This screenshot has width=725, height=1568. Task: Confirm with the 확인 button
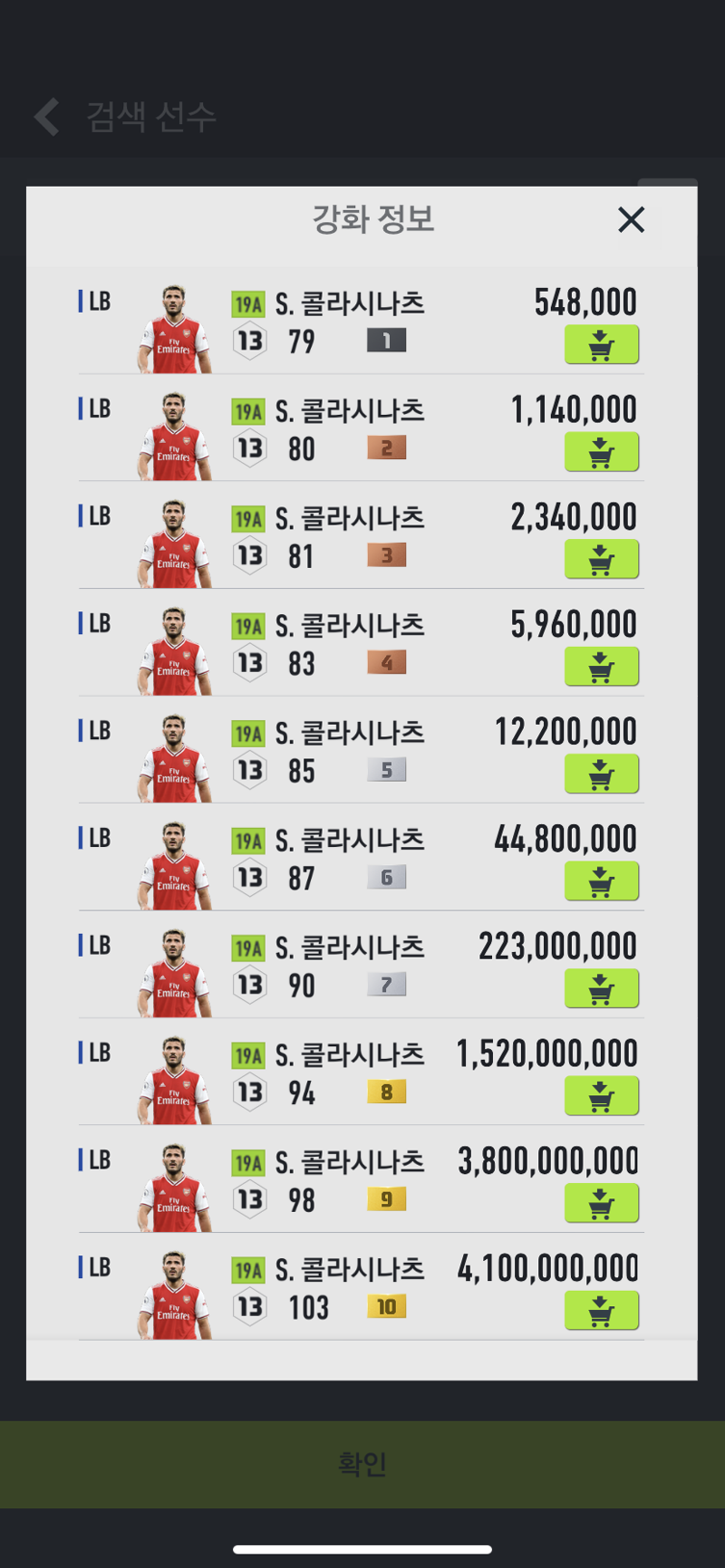(362, 1464)
